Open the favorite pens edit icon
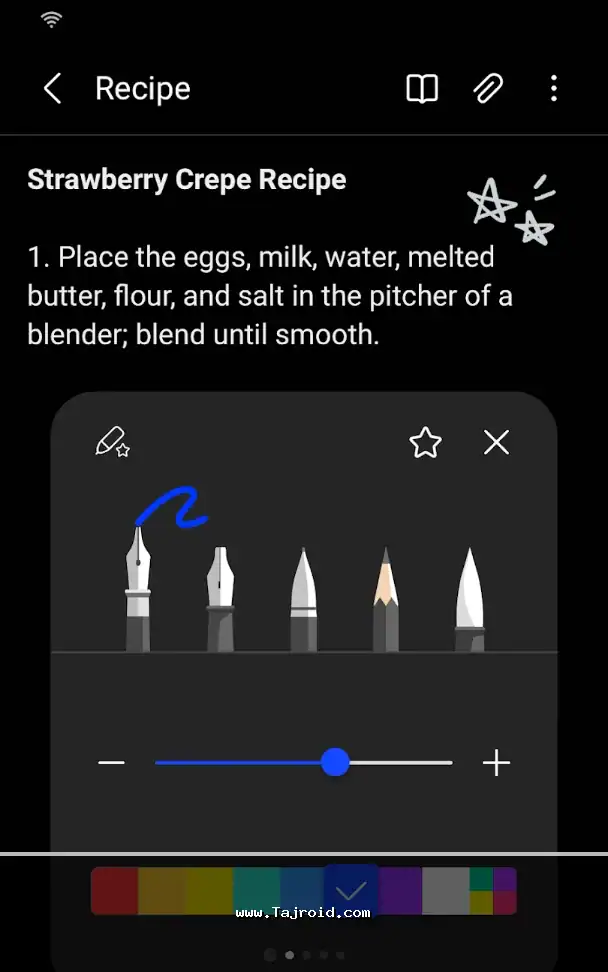This screenshot has height=972, width=608. 112,442
